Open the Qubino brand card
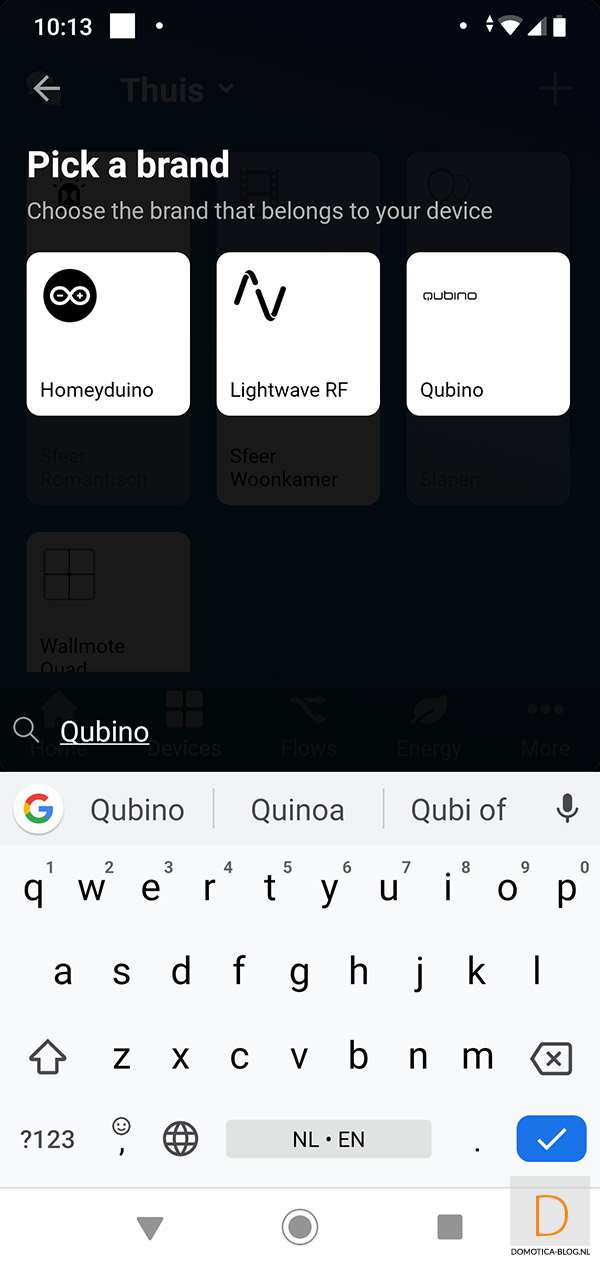 (x=488, y=333)
